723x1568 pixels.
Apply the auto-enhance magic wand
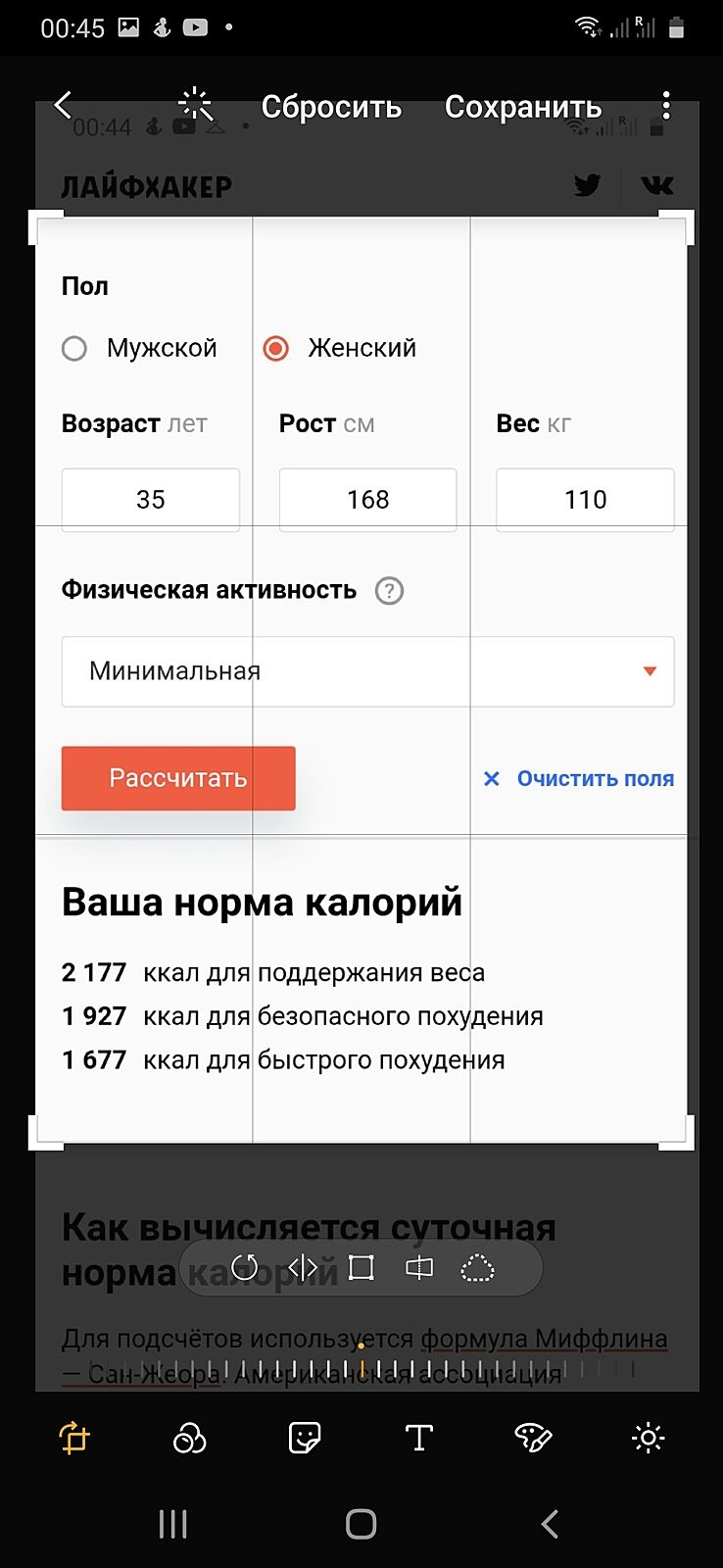click(x=196, y=105)
